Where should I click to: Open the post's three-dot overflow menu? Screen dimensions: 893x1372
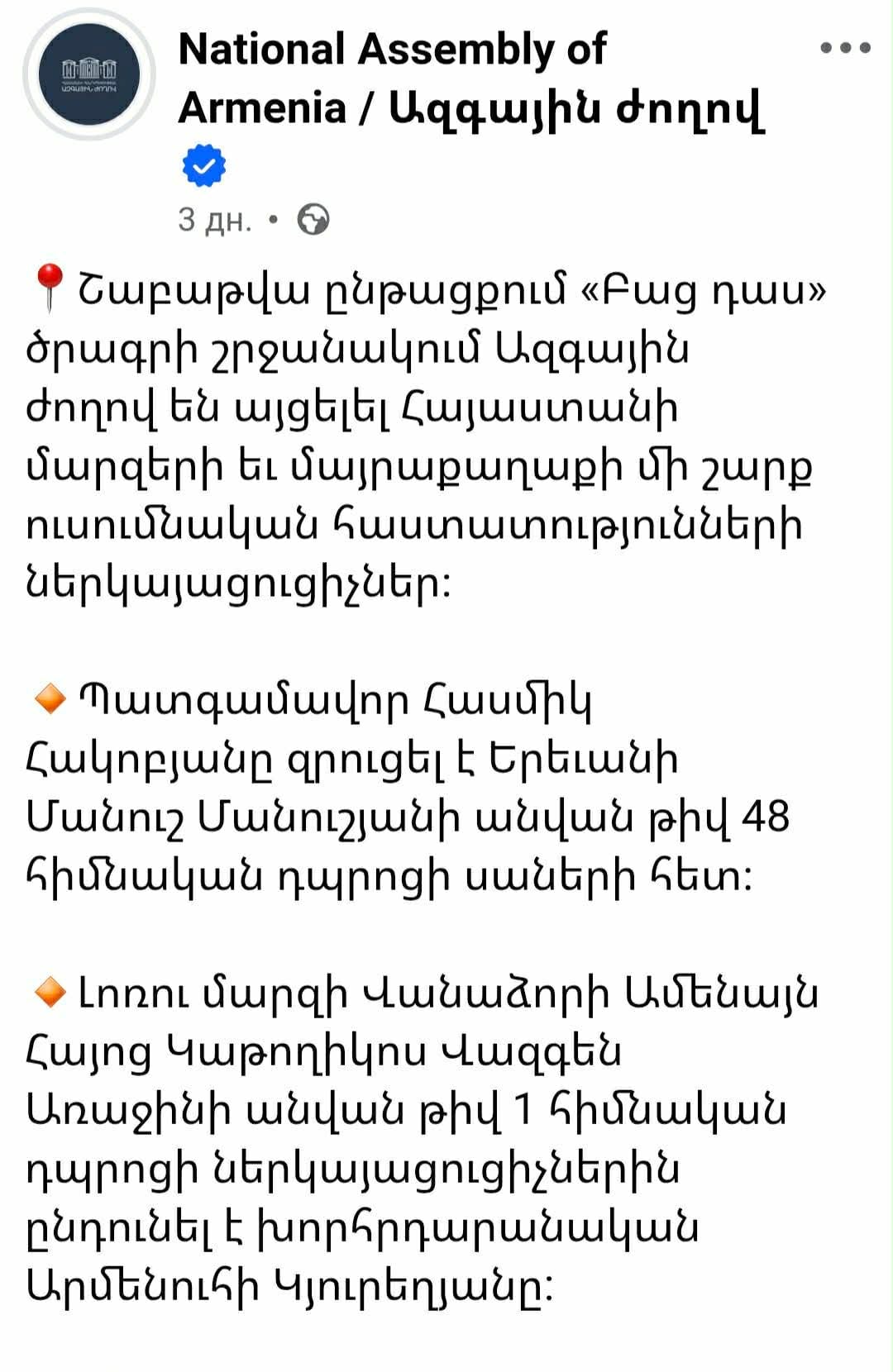click(x=845, y=48)
